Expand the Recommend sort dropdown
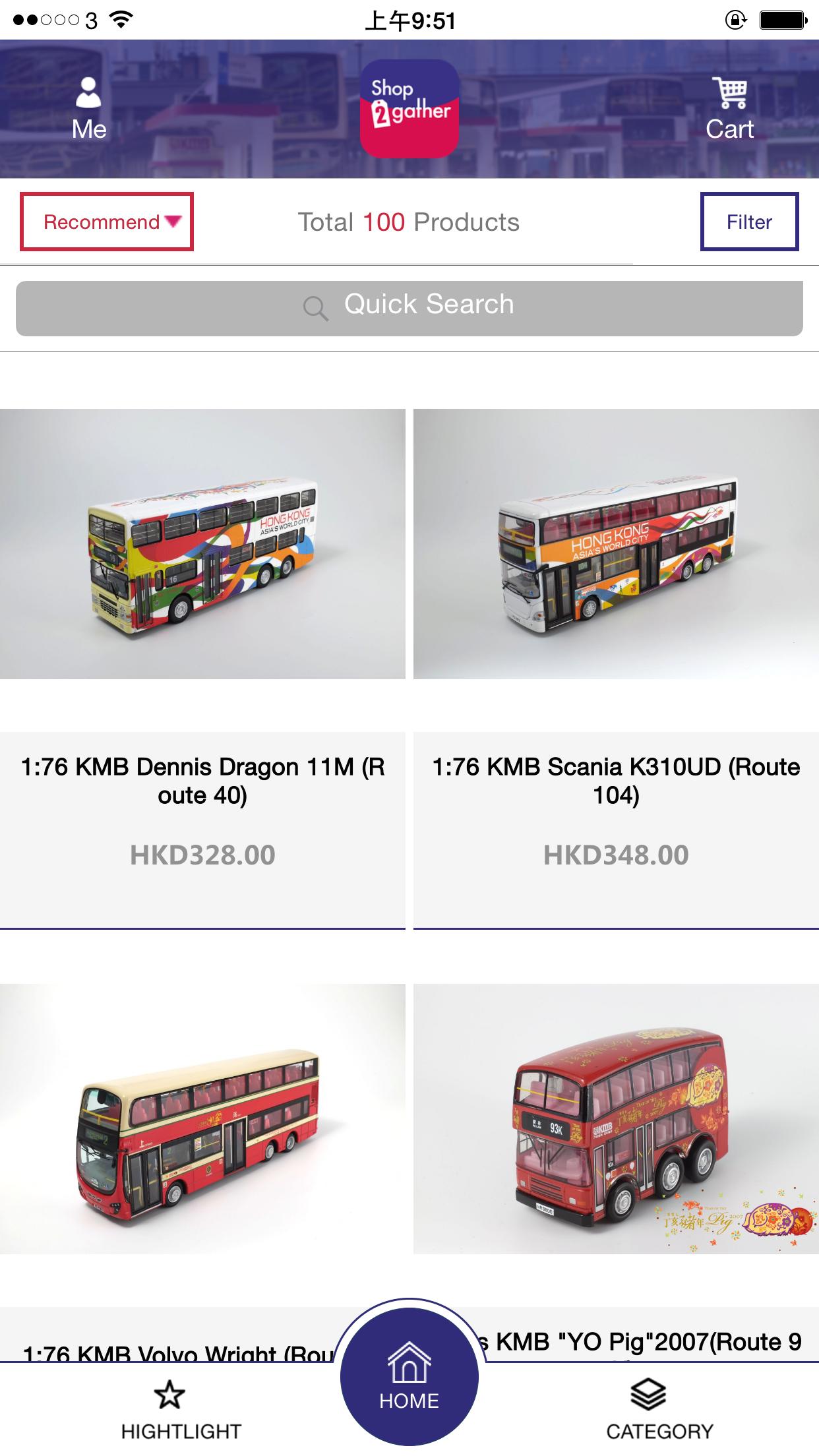819x1456 pixels. pos(107,222)
